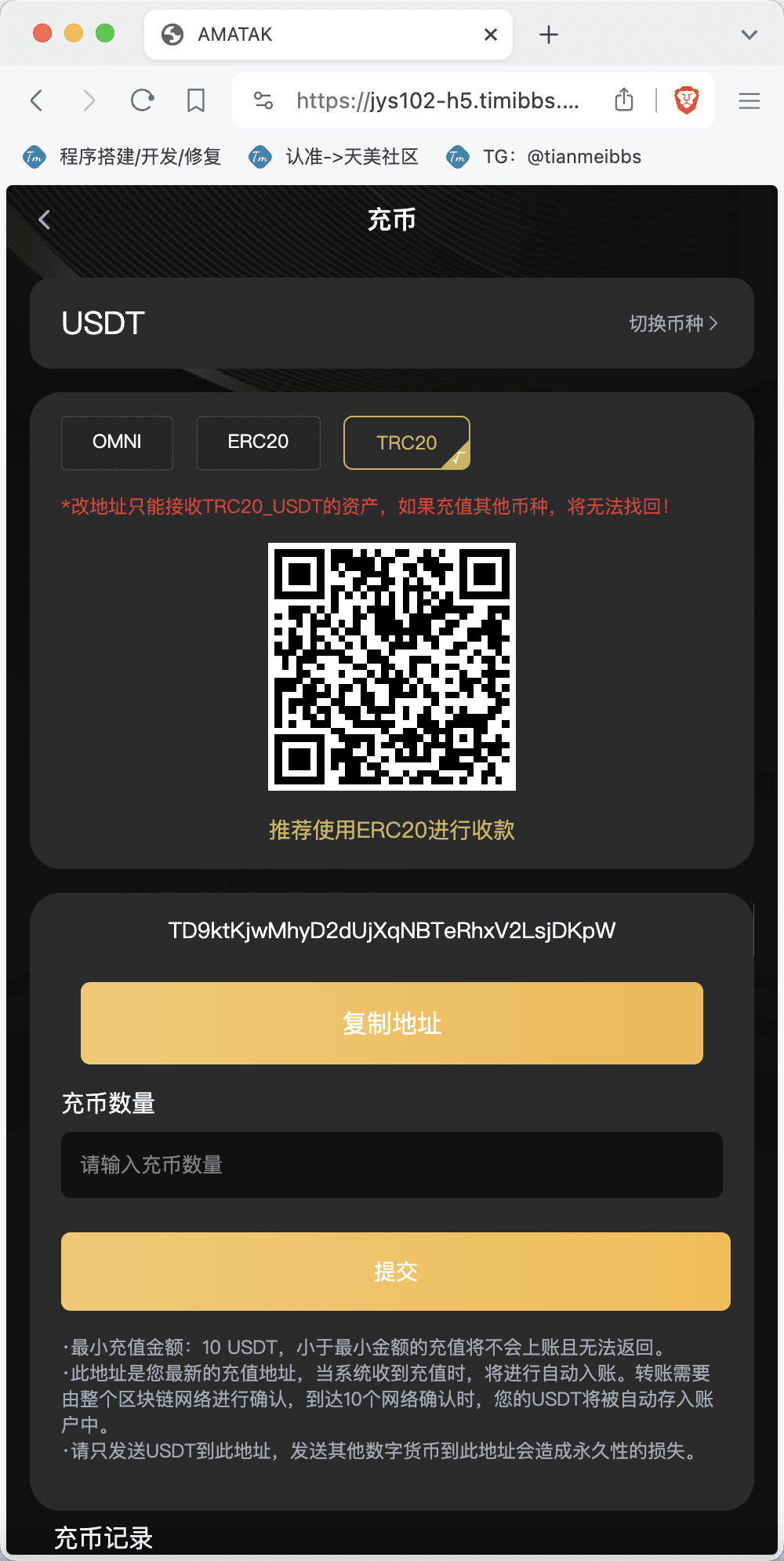
Task: Open the browser hamburger menu
Action: tap(750, 100)
